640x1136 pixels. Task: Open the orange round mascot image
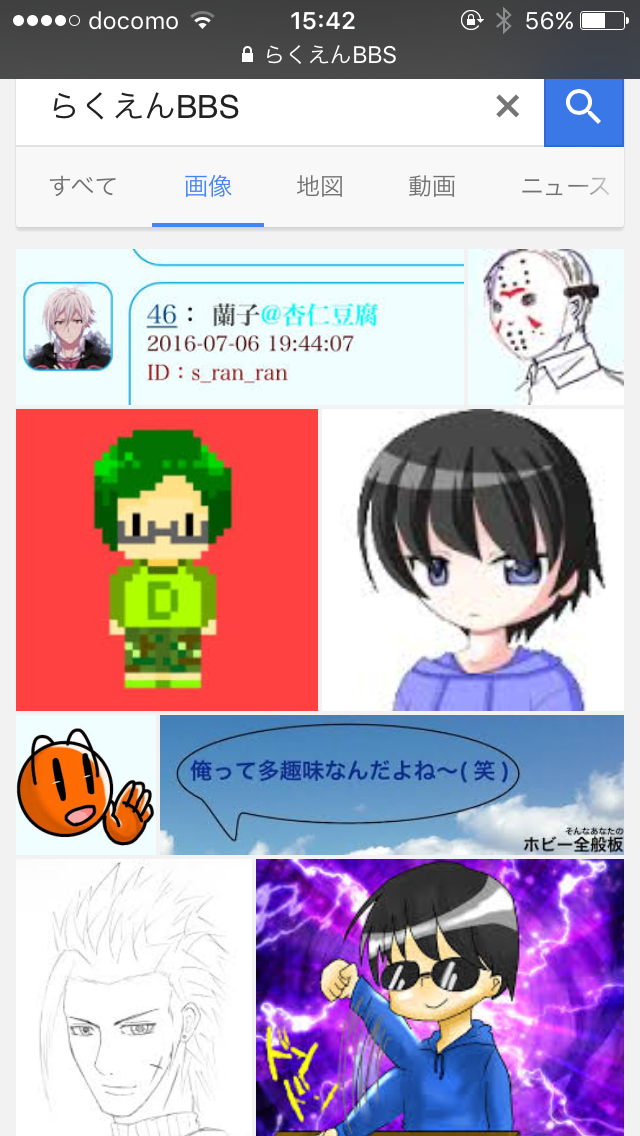coord(86,785)
